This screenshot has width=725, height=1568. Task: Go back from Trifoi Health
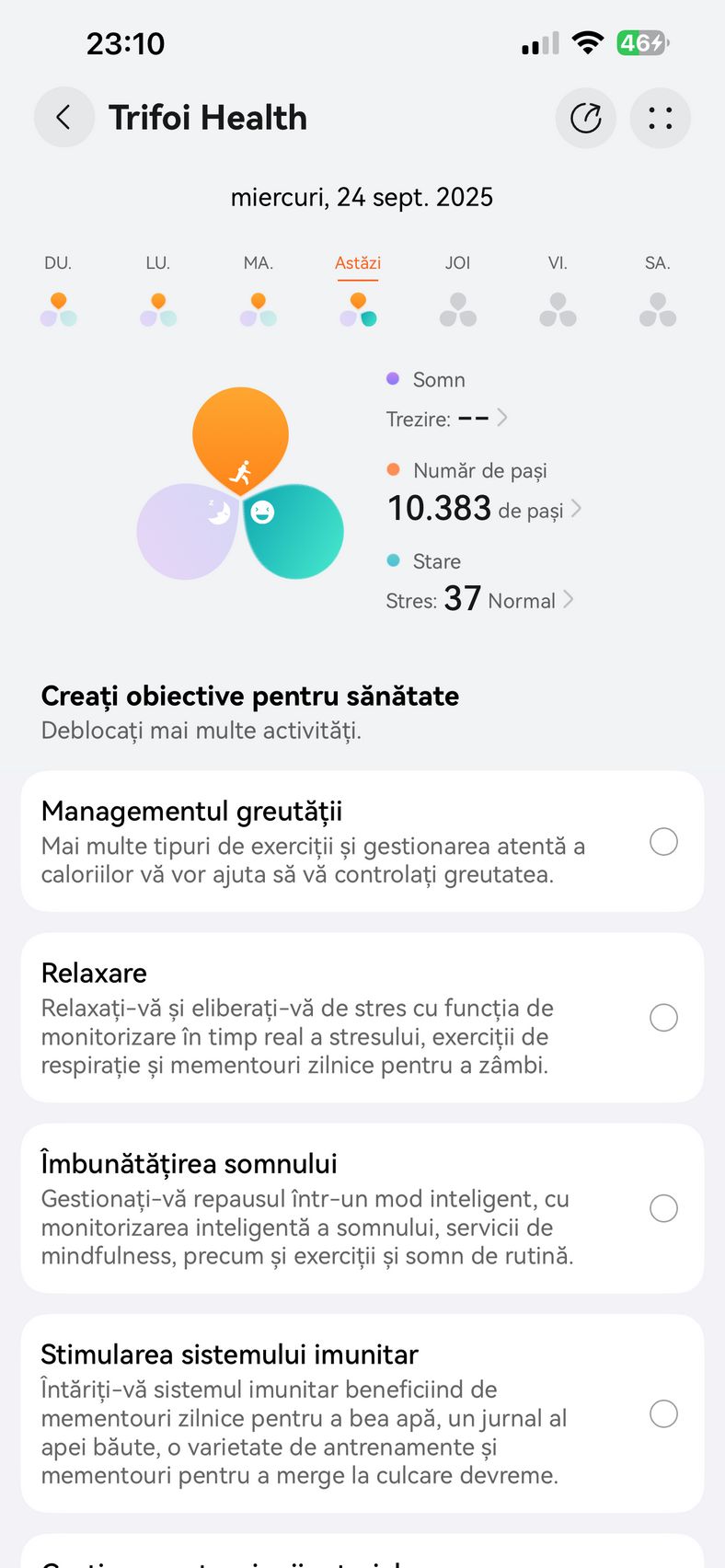pyautogui.click(x=63, y=118)
